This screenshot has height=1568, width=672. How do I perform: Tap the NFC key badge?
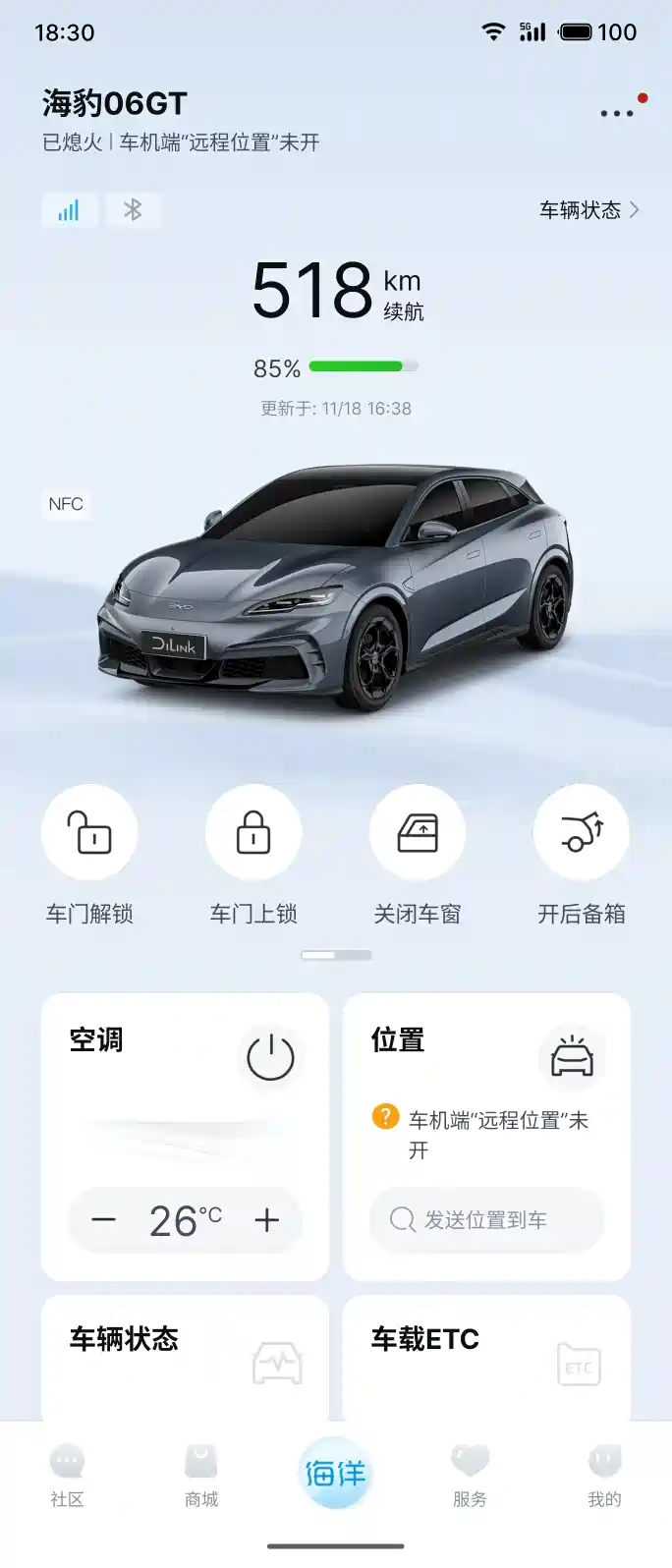pos(66,504)
